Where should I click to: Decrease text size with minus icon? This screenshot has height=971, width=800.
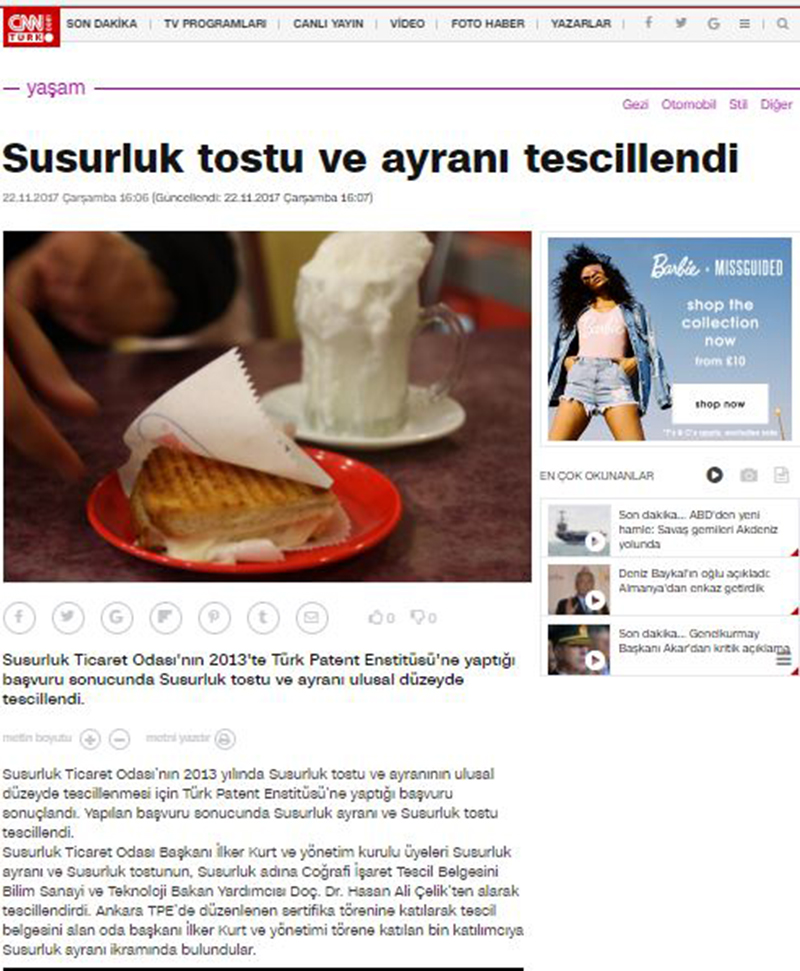pyautogui.click(x=119, y=739)
